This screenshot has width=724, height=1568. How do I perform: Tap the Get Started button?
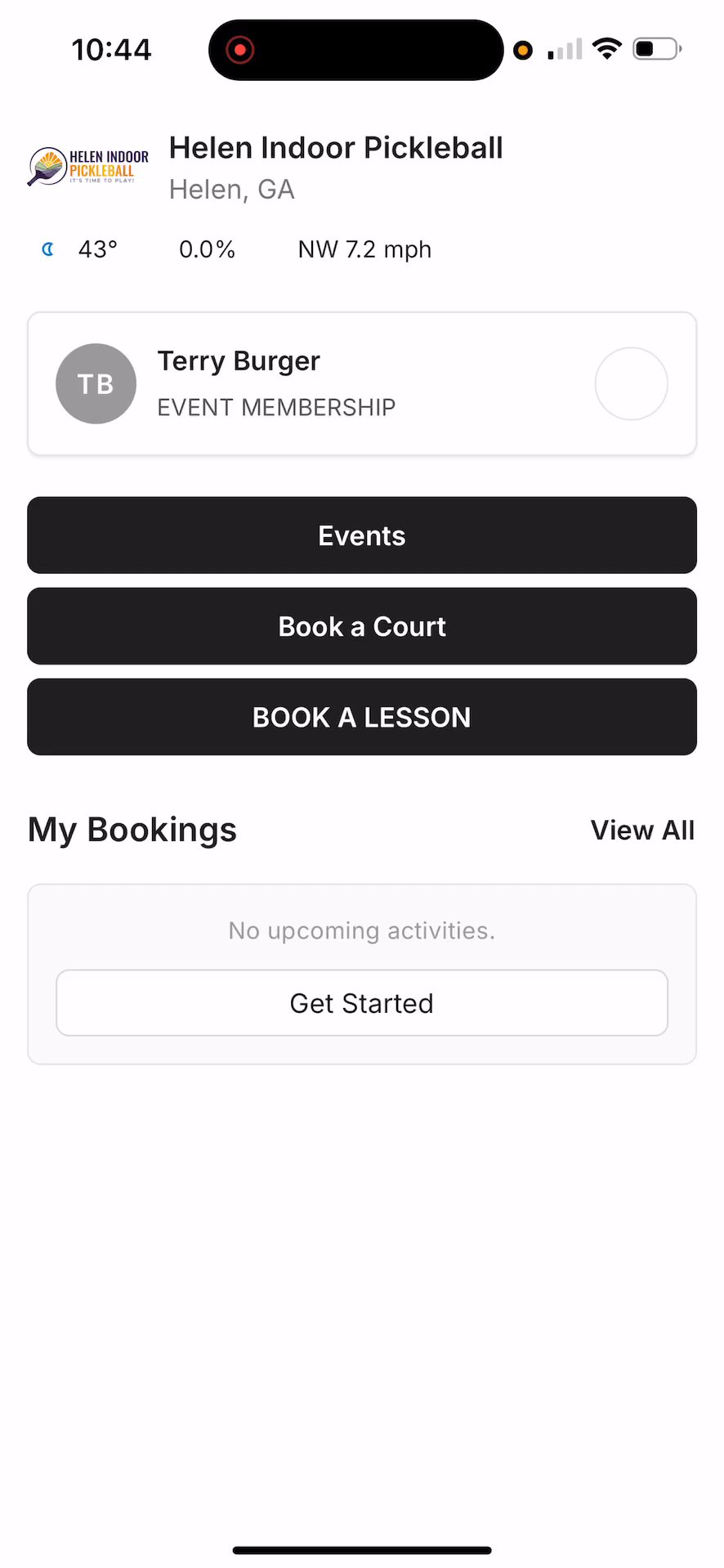tap(362, 1003)
